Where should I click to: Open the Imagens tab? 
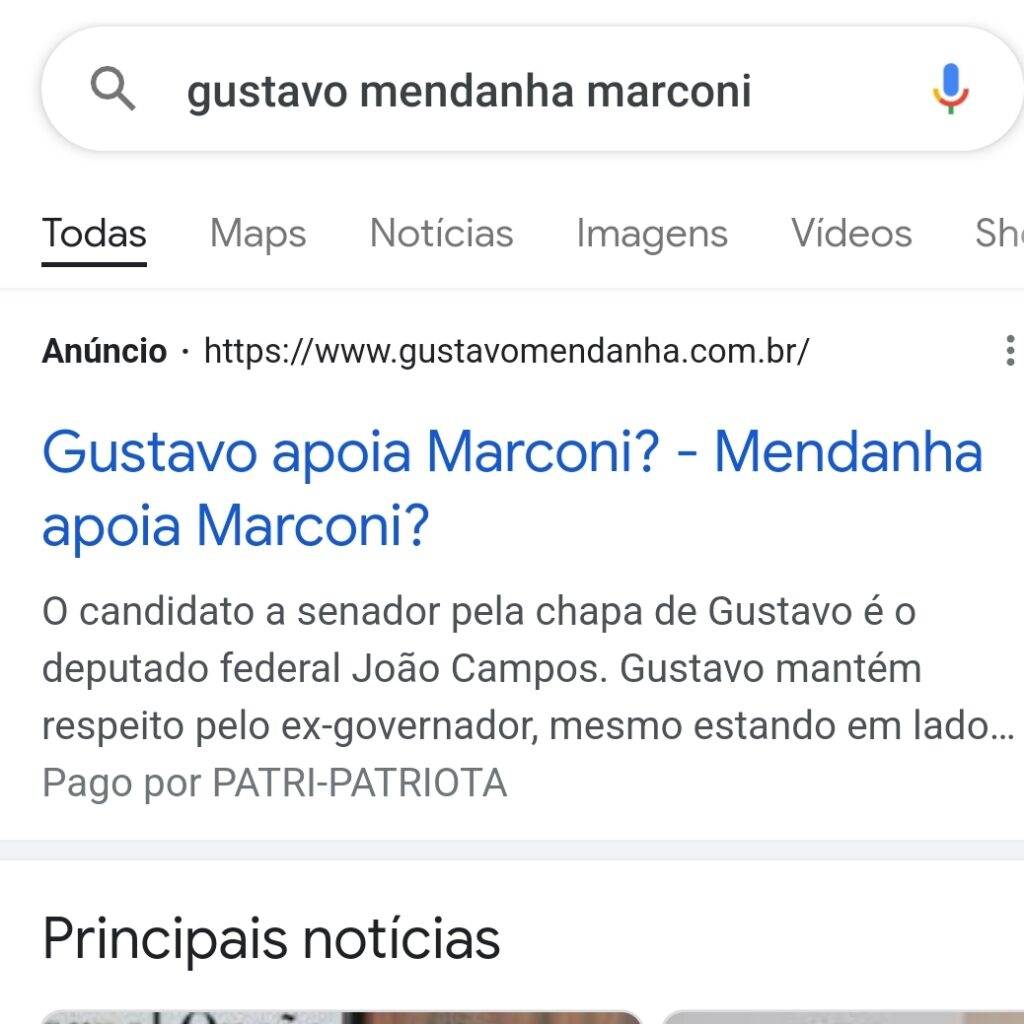point(651,234)
